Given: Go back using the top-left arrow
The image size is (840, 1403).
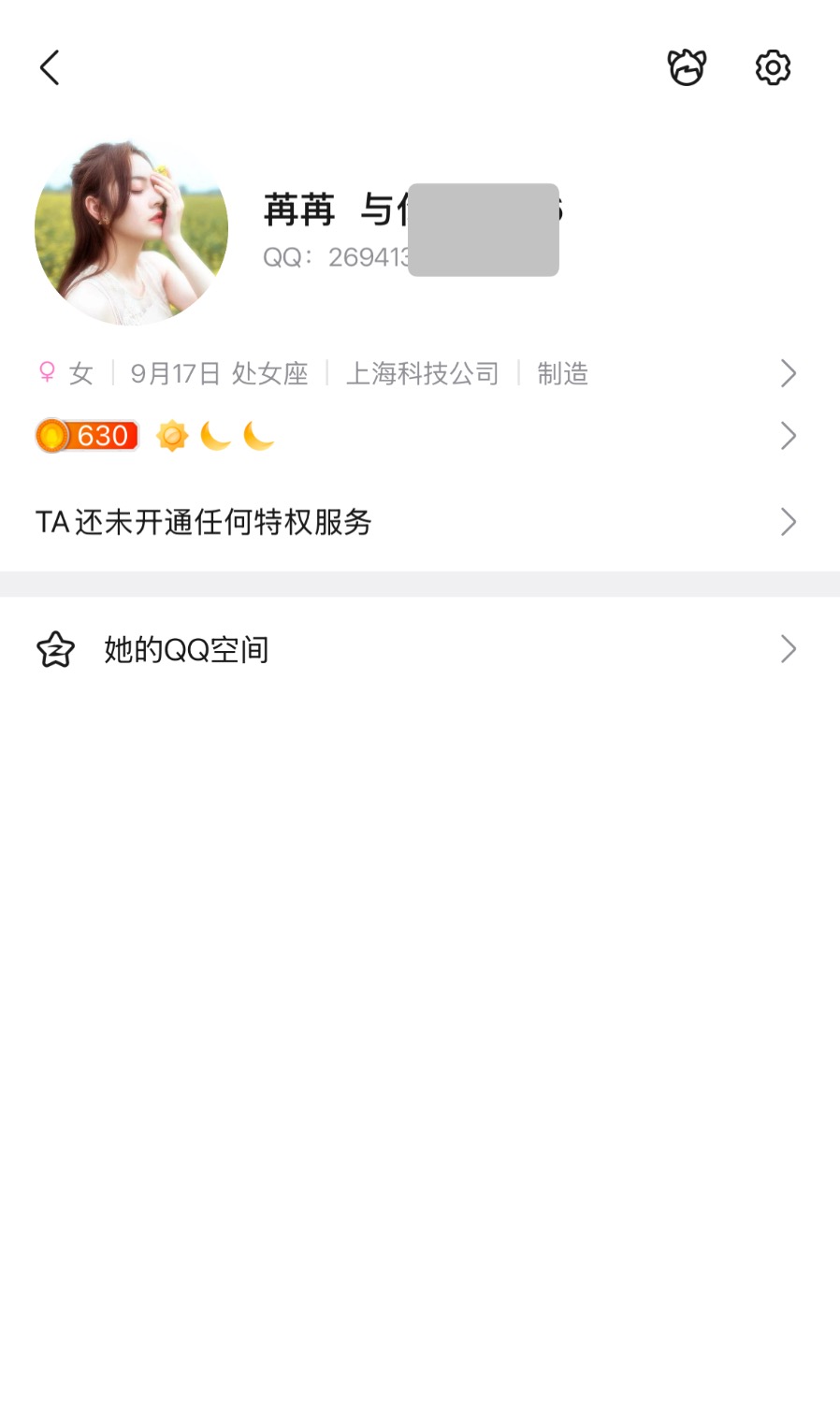Looking at the screenshot, I should (51, 67).
